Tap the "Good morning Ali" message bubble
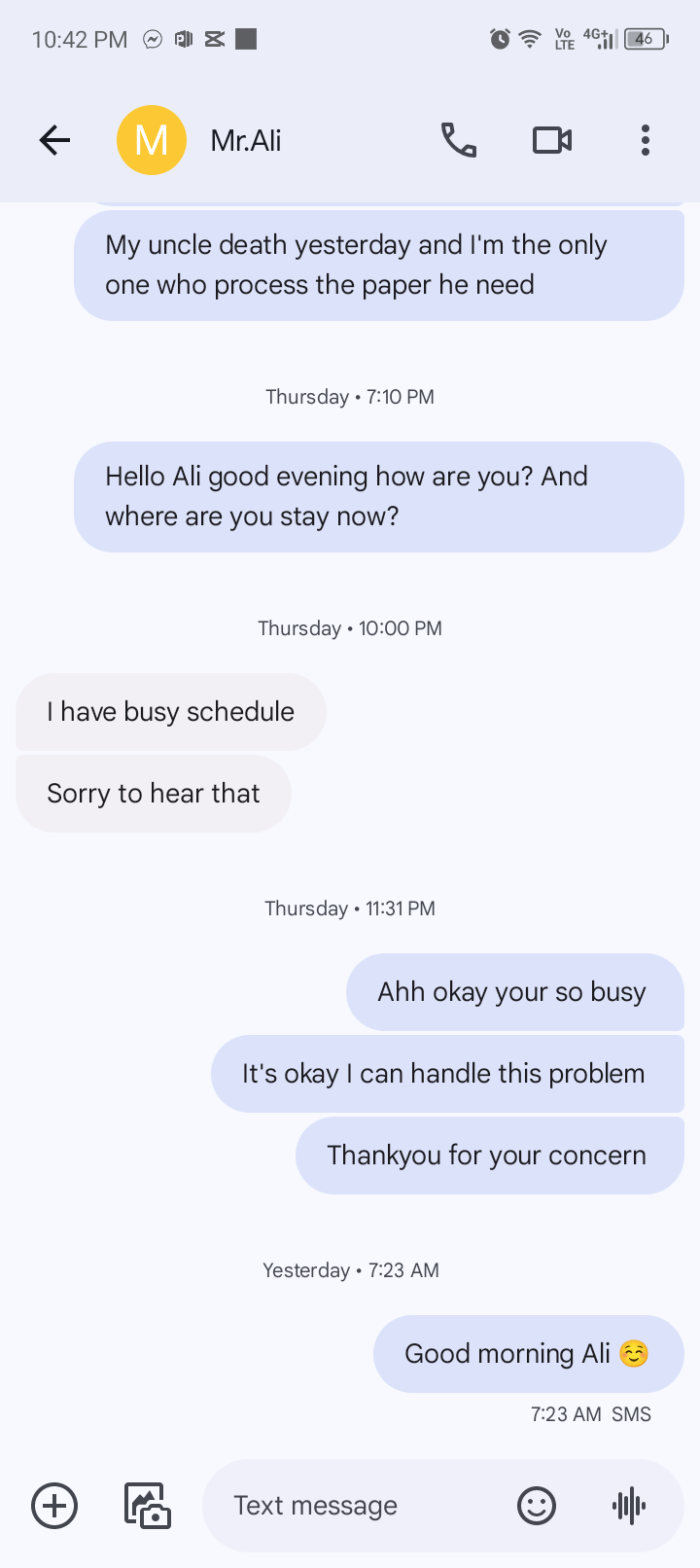Viewport: 700px width, 1568px height. pos(529,1354)
